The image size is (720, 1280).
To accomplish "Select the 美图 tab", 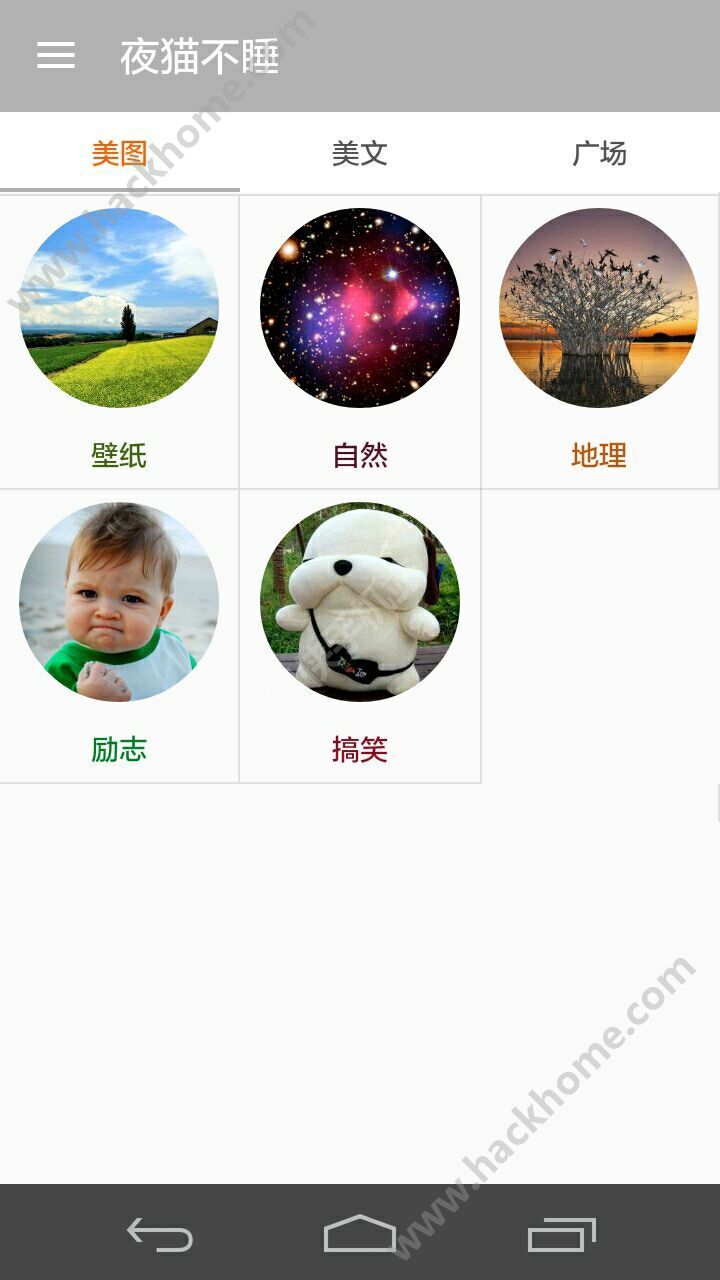I will click(x=119, y=153).
